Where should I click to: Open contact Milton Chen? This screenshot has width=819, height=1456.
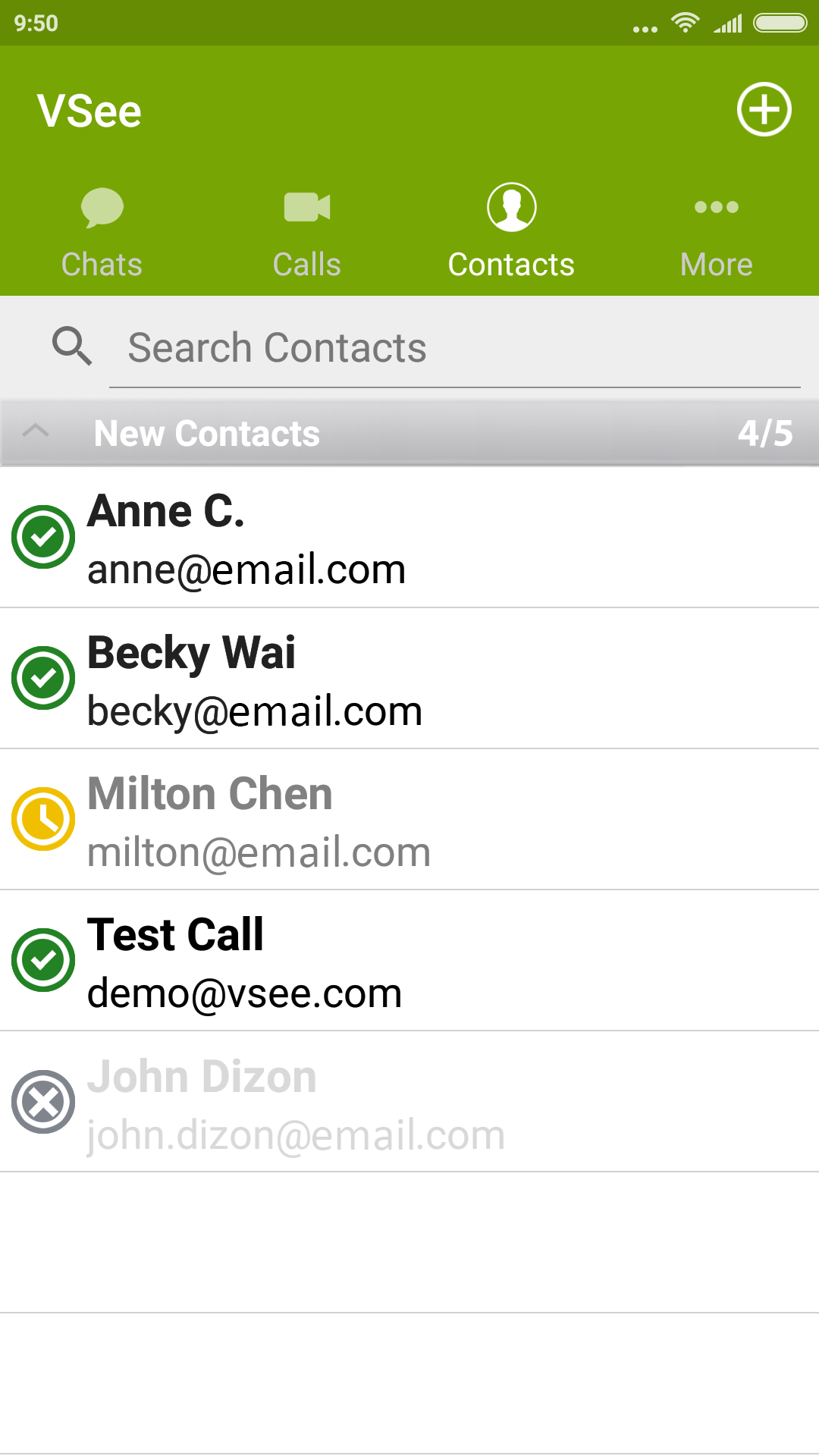click(409, 819)
